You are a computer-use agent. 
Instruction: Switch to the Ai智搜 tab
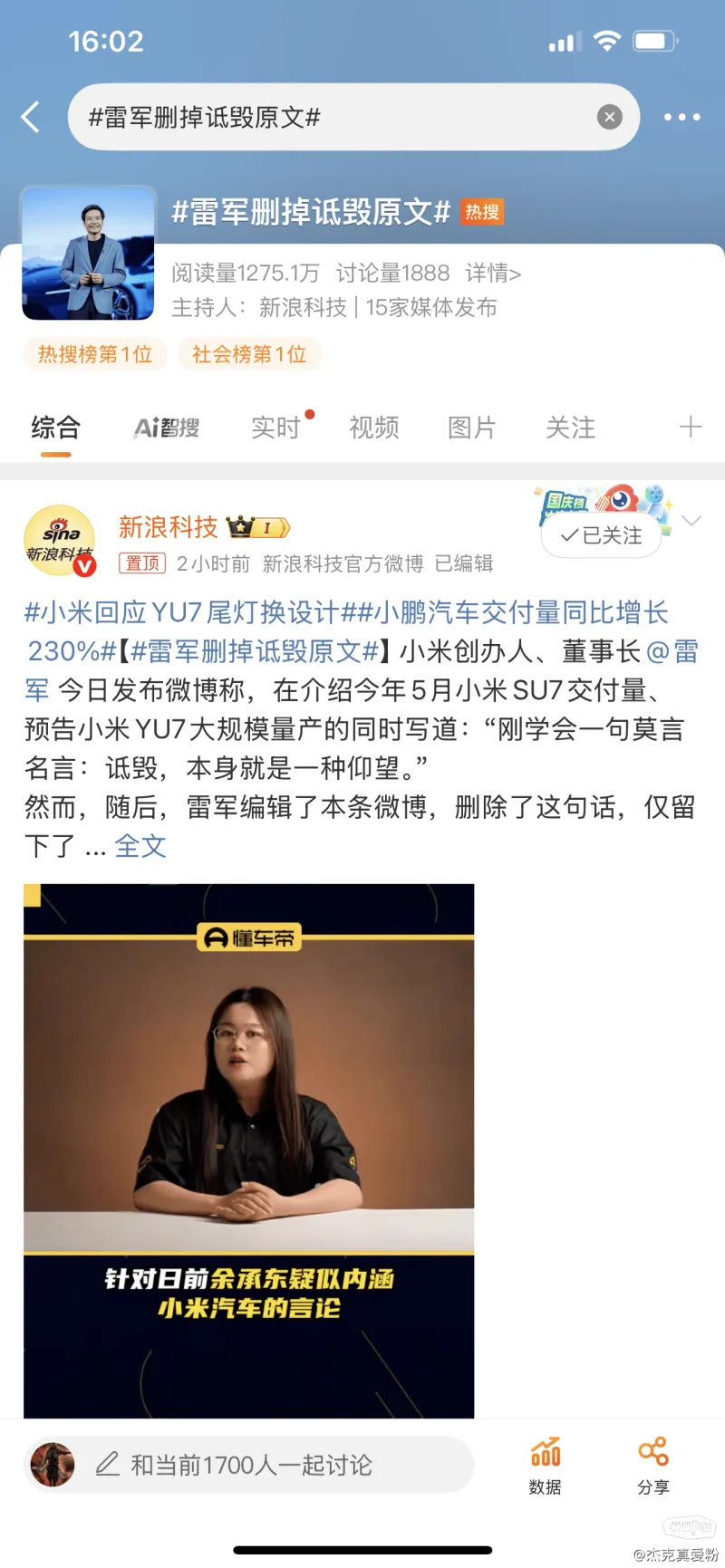coord(167,428)
